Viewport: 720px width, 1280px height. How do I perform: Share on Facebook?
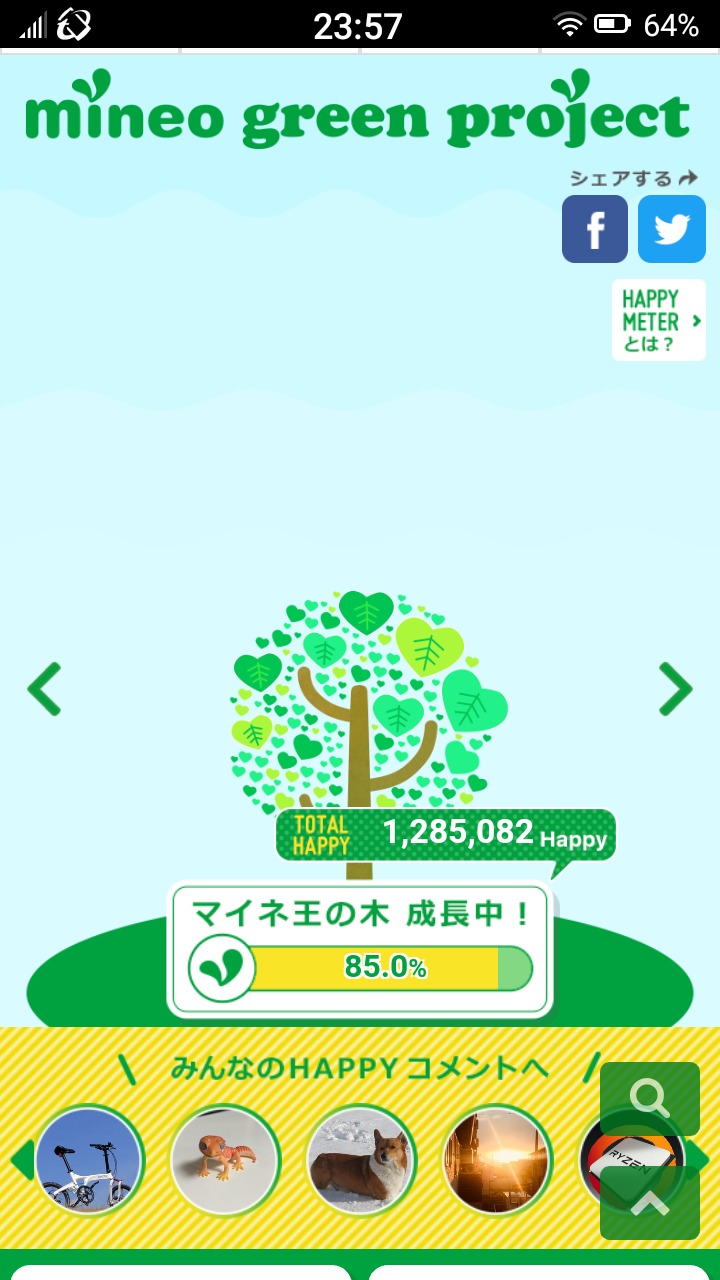point(594,229)
